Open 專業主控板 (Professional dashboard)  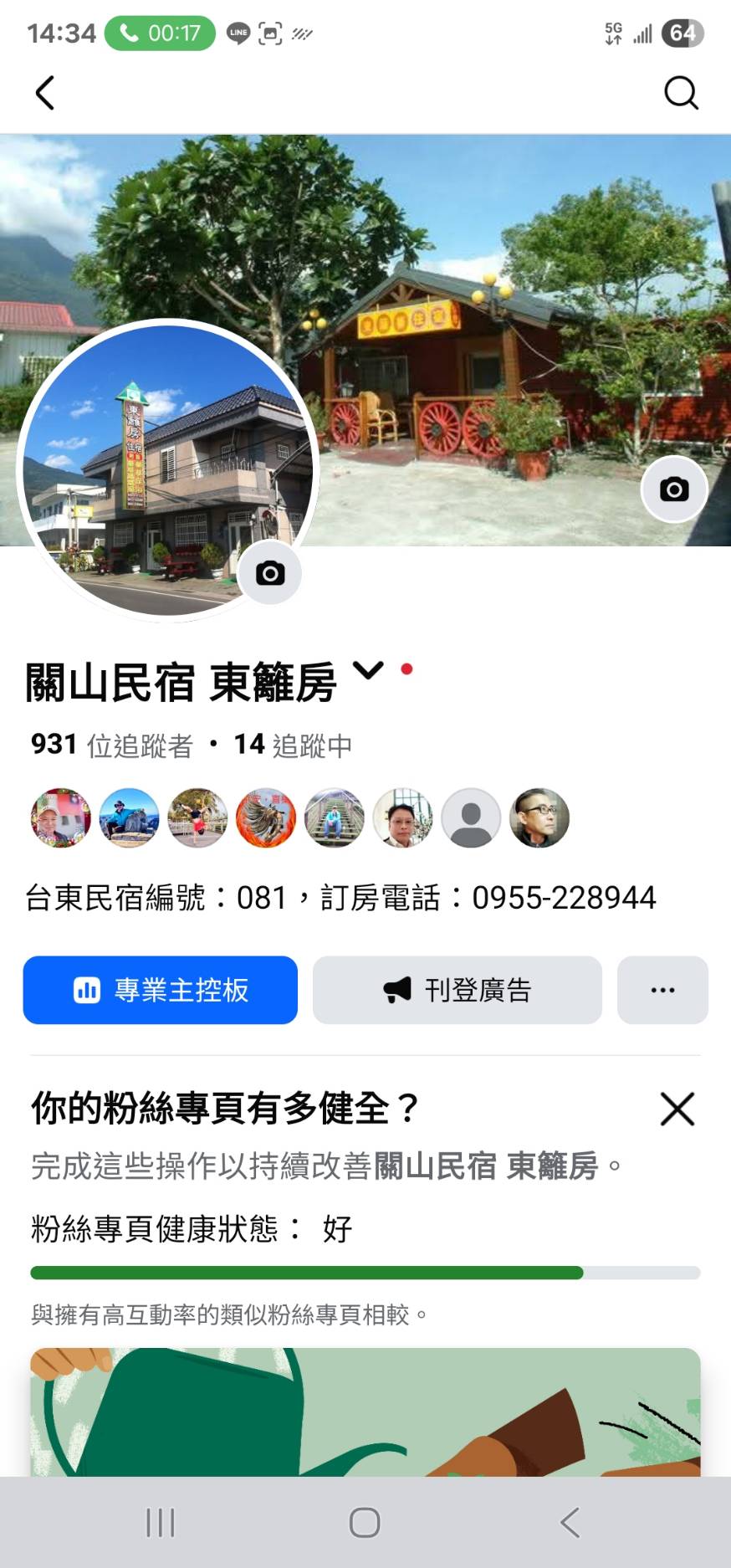click(161, 989)
